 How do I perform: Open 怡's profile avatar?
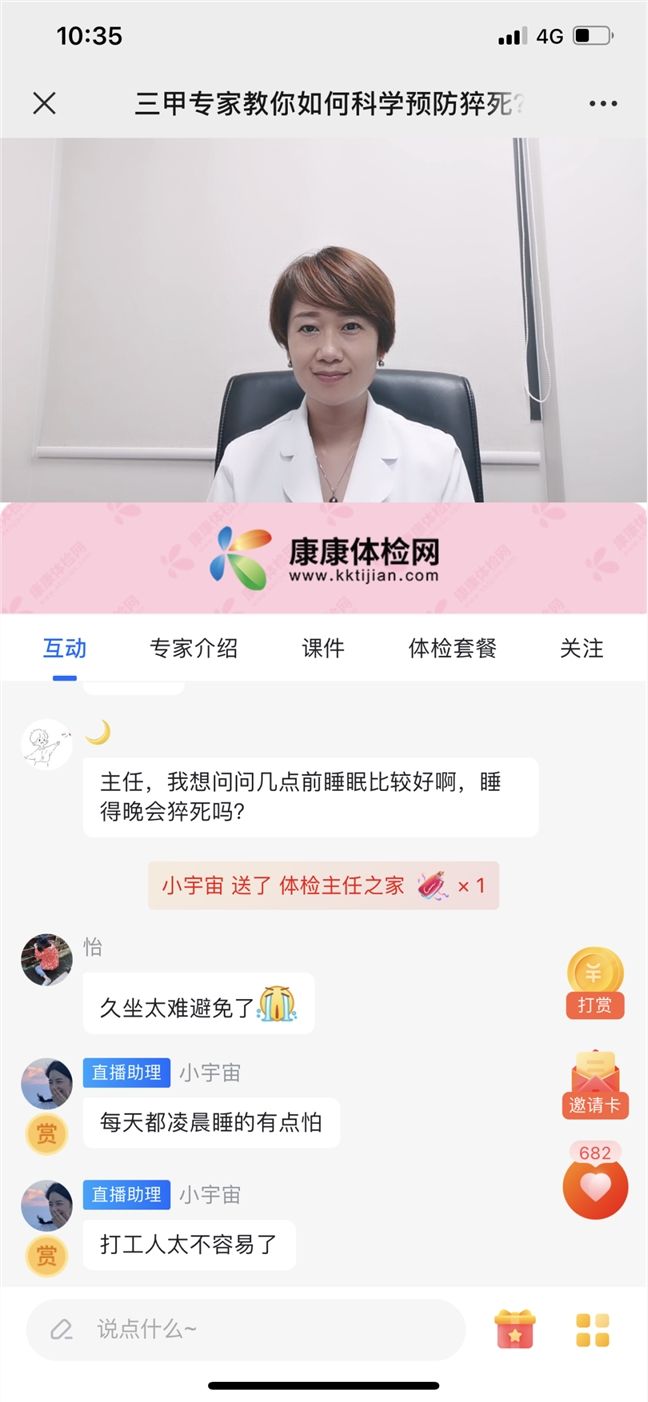[47, 960]
